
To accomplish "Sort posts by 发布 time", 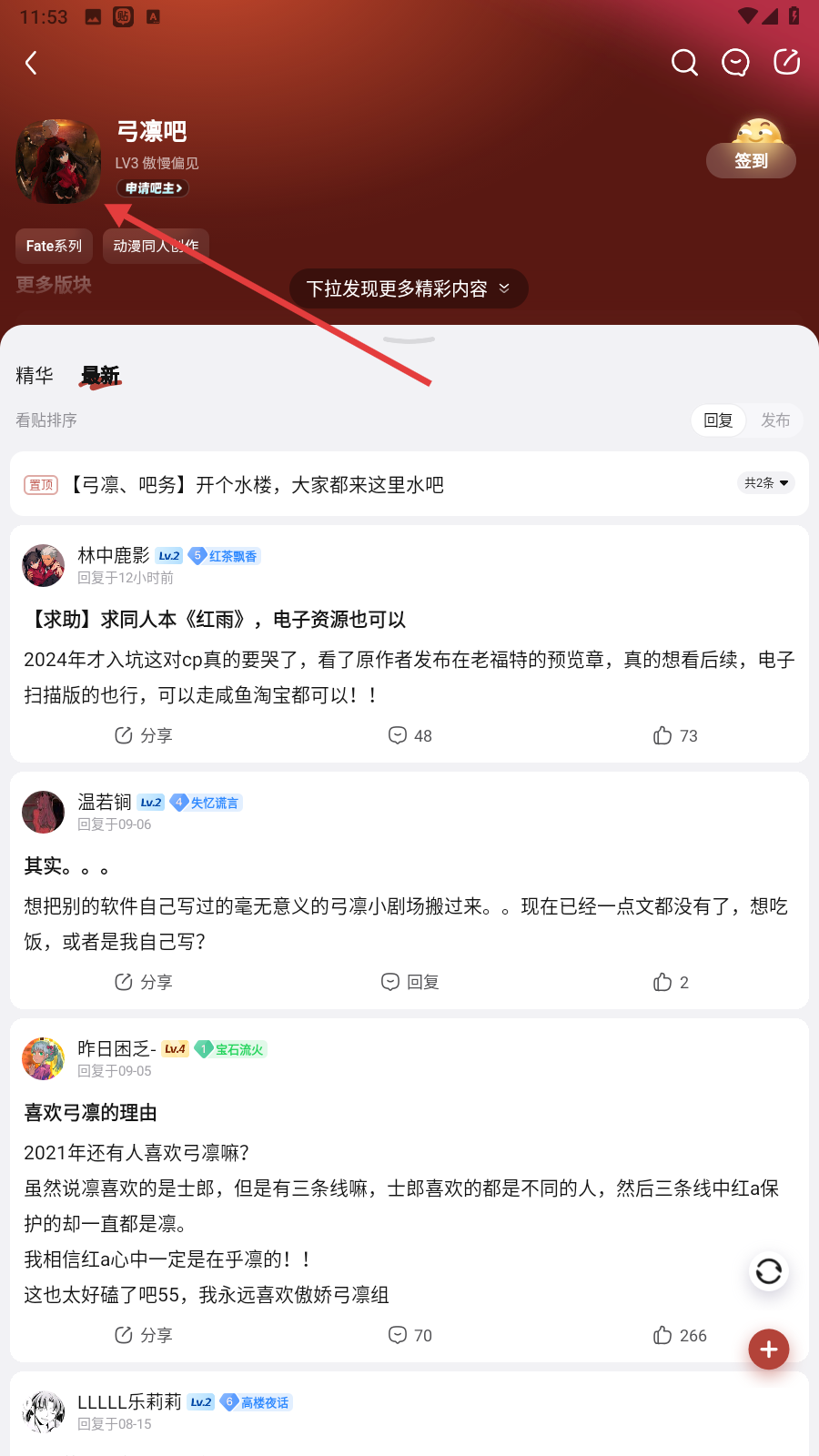I will (775, 420).
